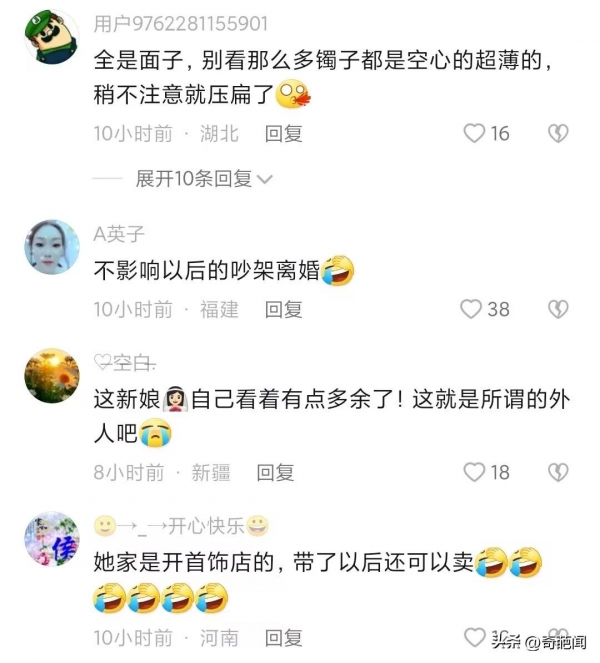The height and width of the screenshot is (663, 600).
Task: Open A英子's profile avatar
Action: 51,247
